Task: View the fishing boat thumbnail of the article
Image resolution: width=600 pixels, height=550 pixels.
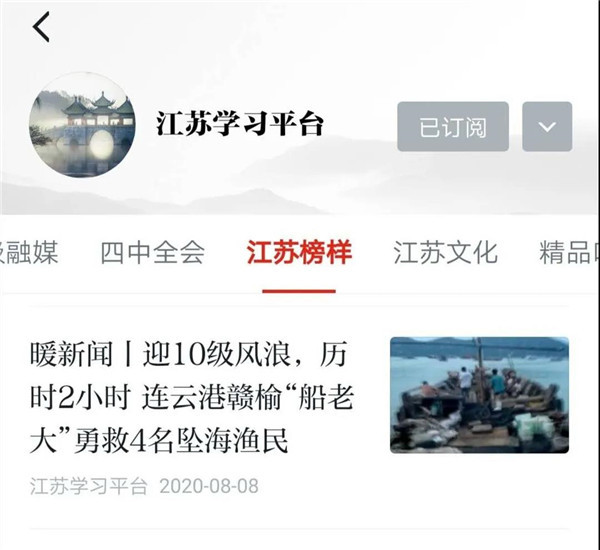Action: coord(479,394)
